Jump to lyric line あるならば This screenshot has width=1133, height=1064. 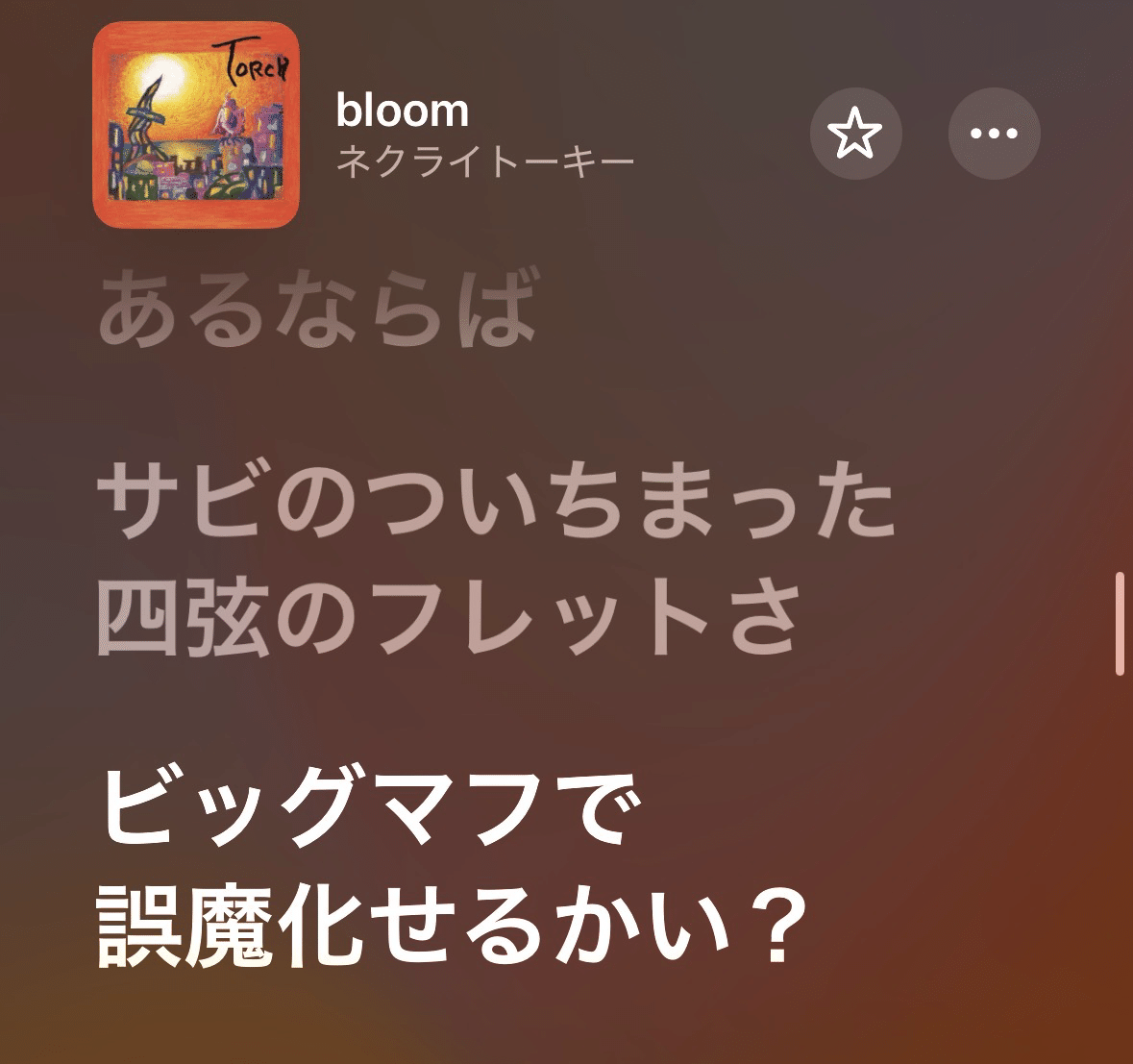[x=318, y=310]
